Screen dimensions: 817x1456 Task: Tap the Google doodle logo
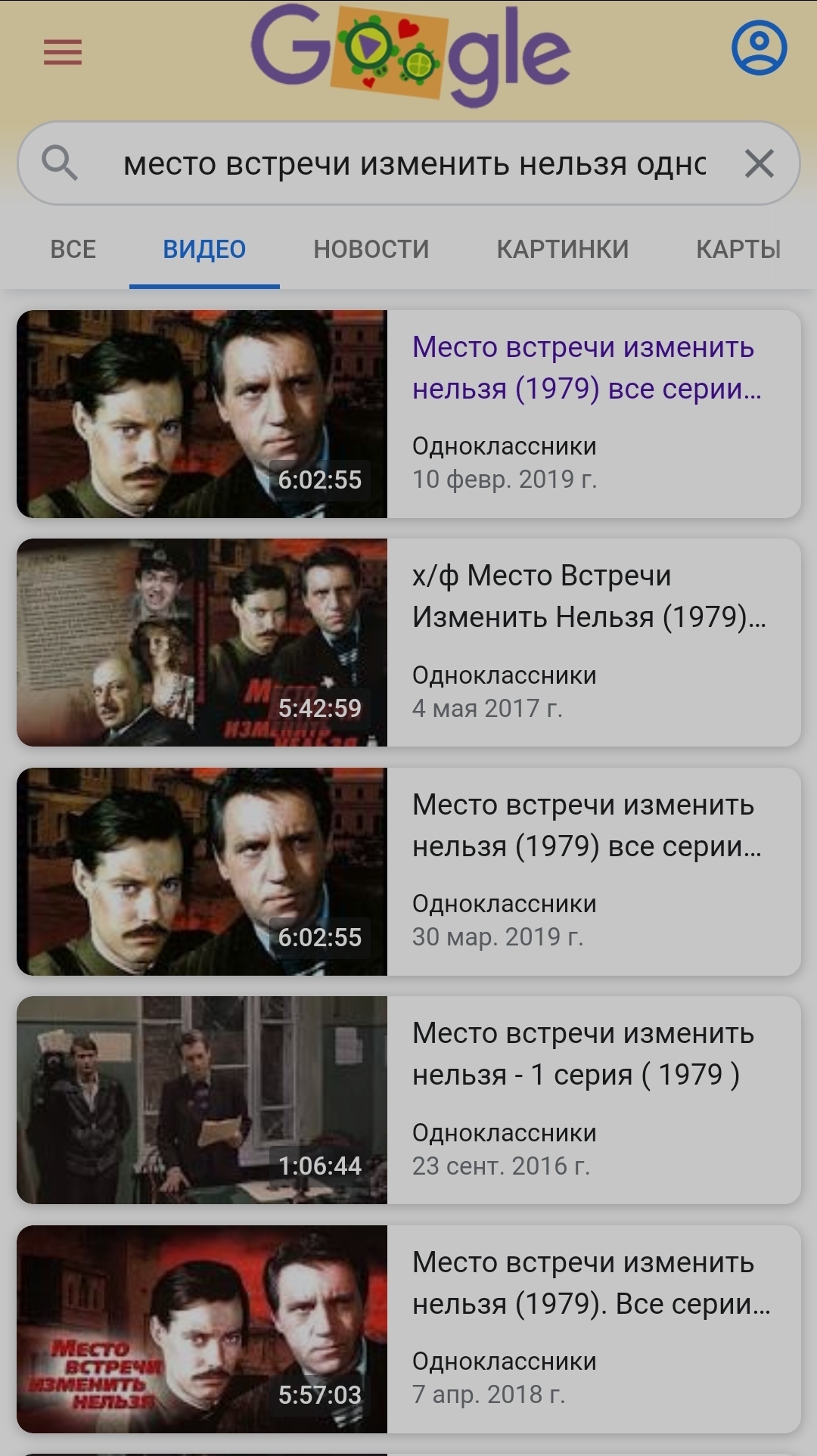pyautogui.click(x=410, y=54)
